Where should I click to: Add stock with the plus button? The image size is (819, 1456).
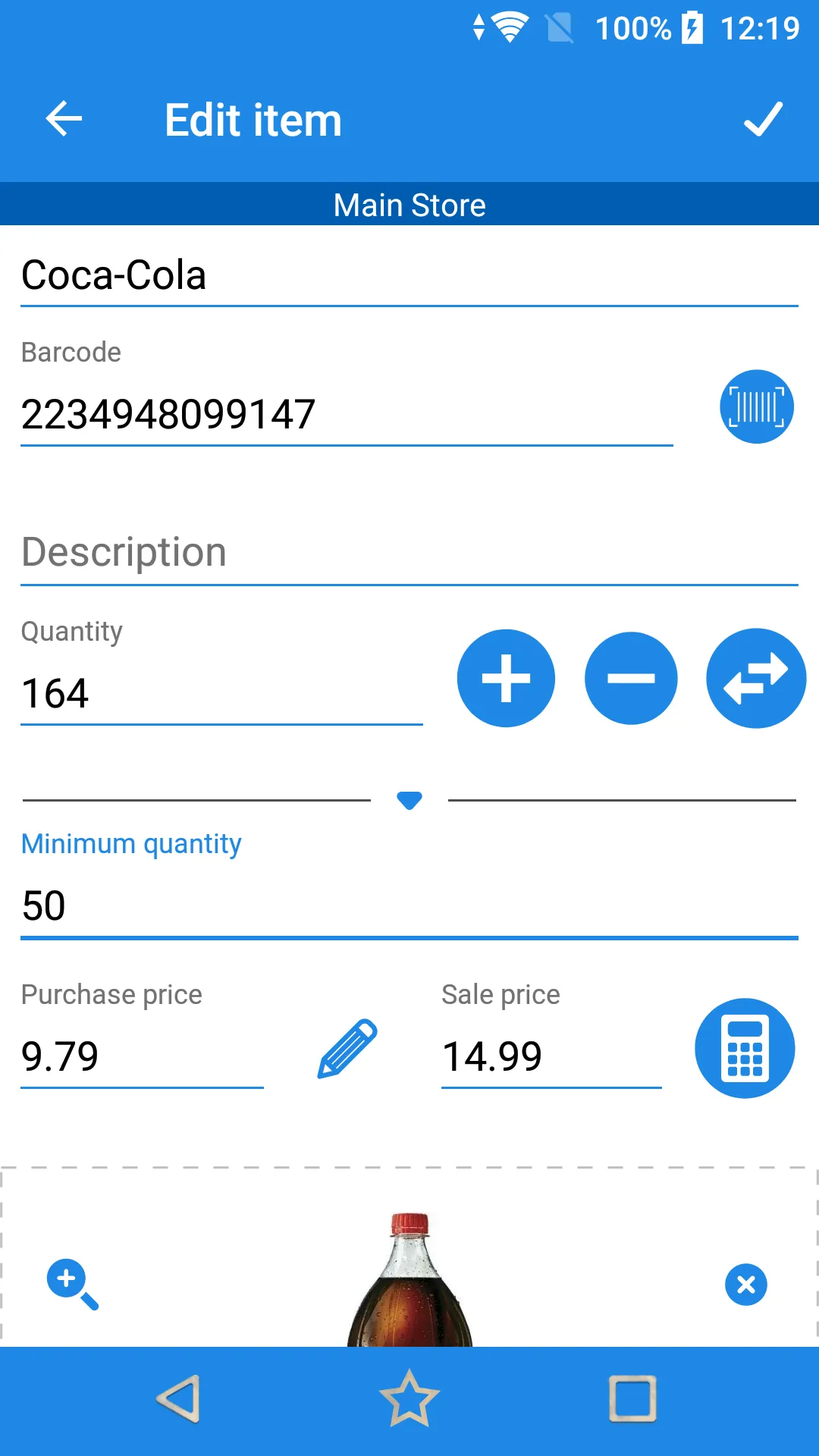tap(506, 678)
